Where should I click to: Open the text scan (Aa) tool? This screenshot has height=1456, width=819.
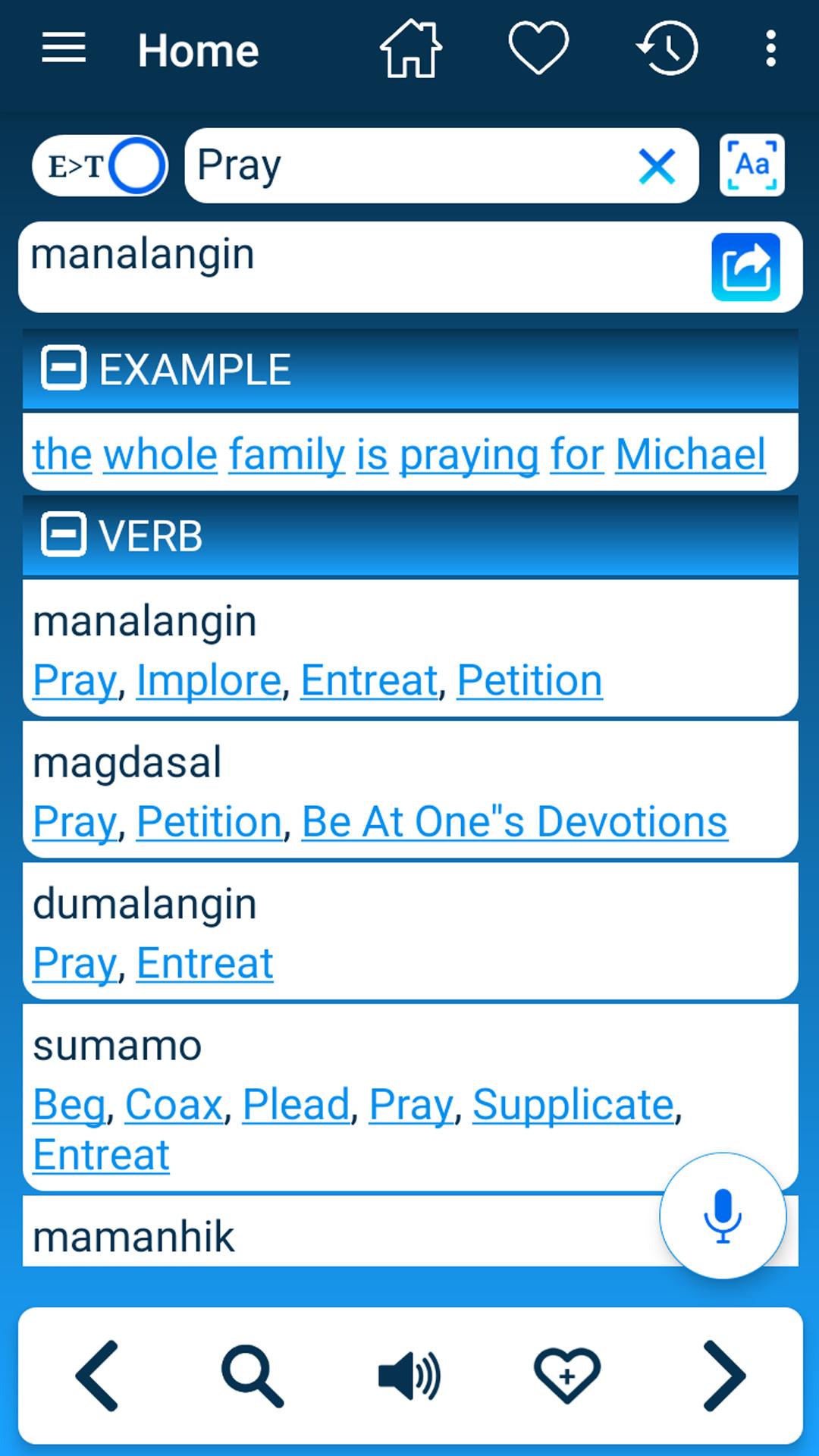(x=752, y=165)
